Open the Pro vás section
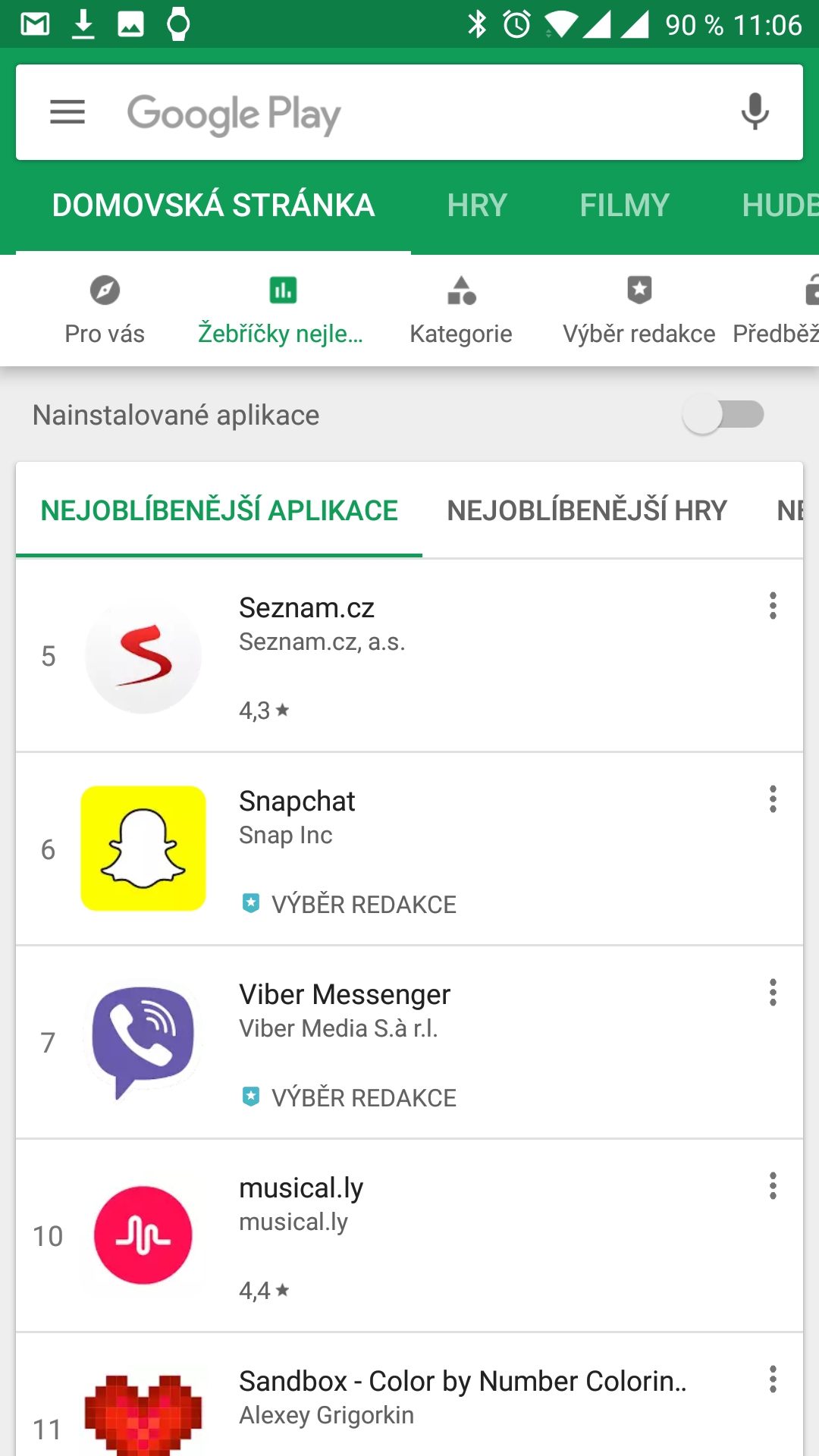This screenshot has width=819, height=1456. [105, 311]
